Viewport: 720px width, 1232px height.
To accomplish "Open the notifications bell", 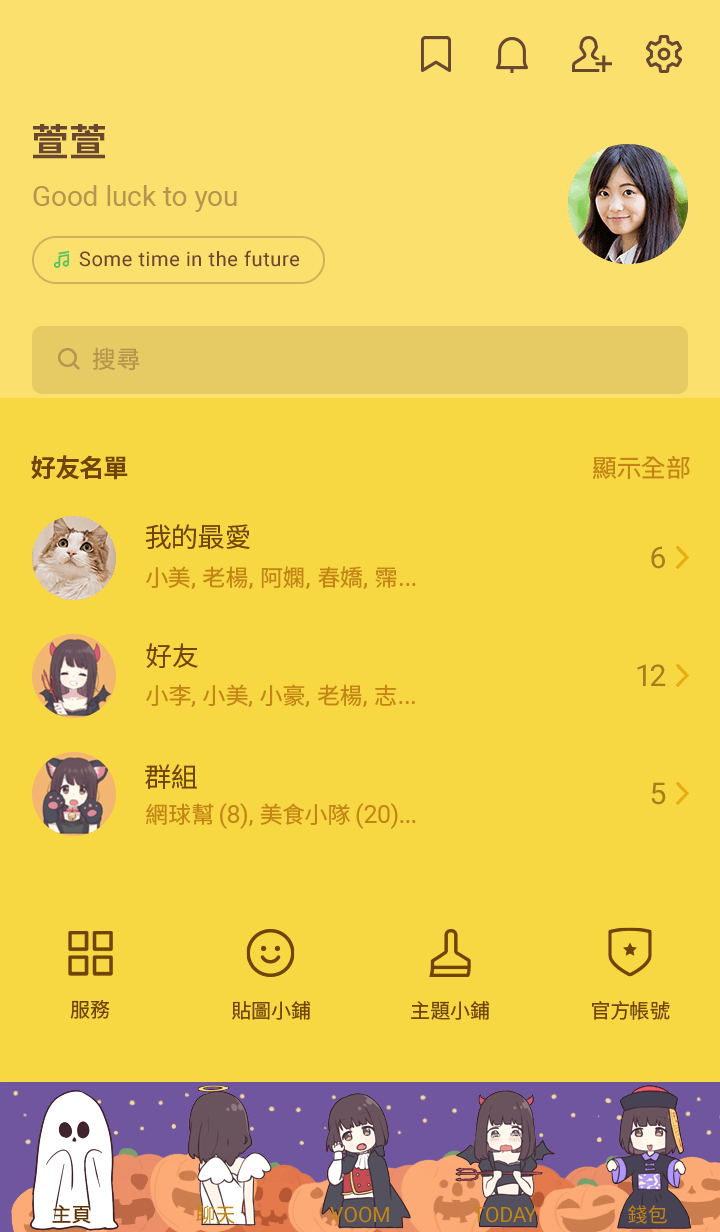I will tap(512, 55).
